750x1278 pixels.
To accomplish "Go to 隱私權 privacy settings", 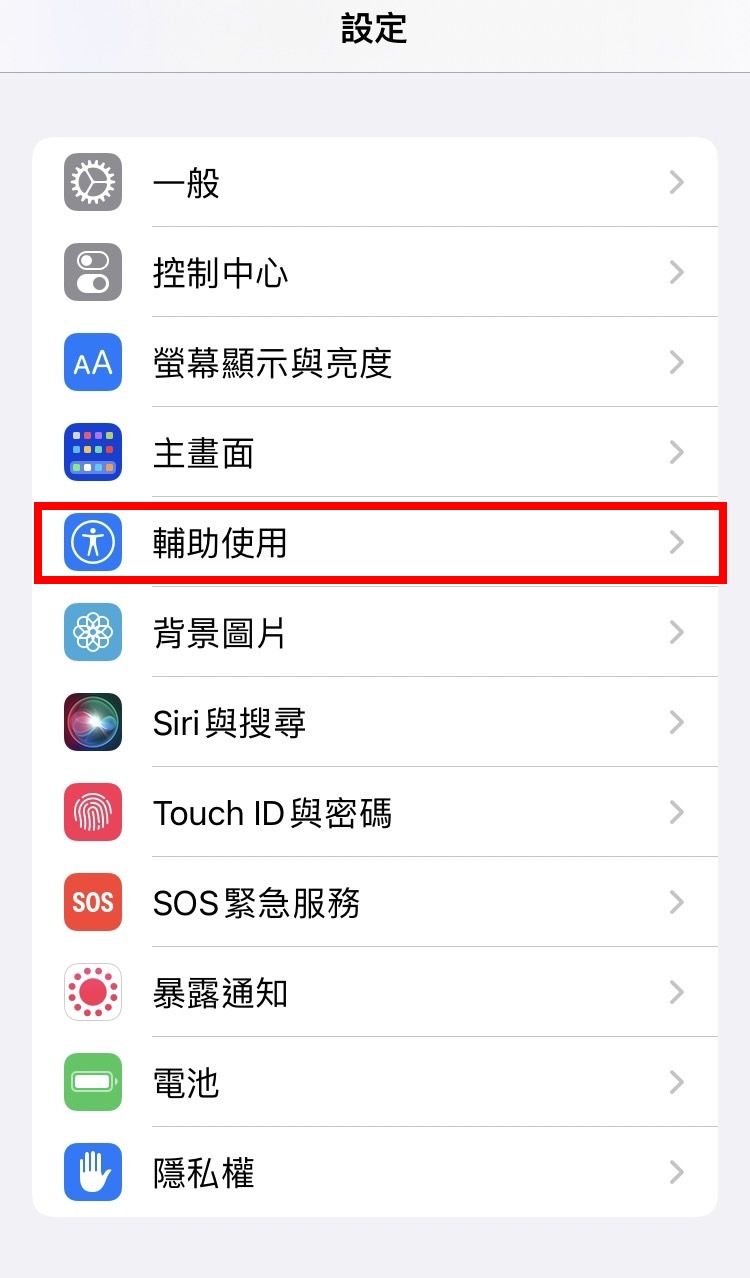I will [375, 1172].
